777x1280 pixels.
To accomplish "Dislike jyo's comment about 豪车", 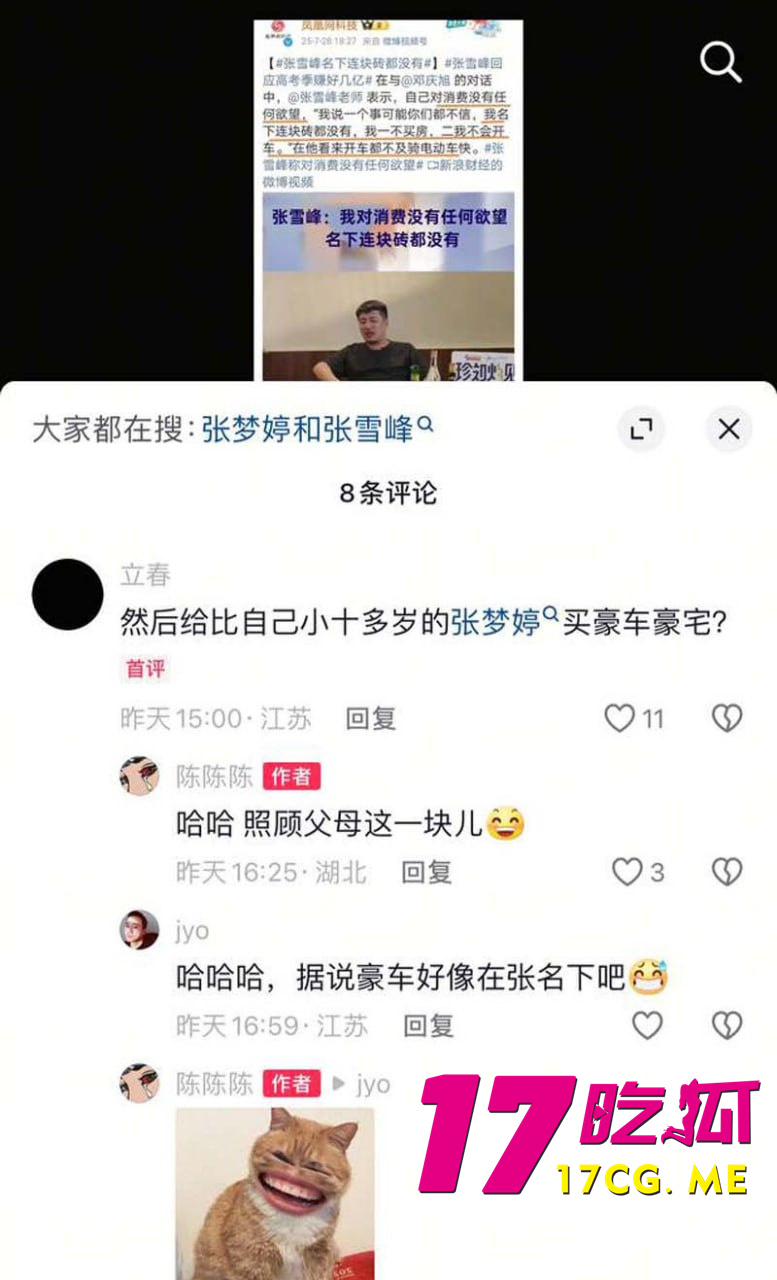I will pyautogui.click(x=726, y=1025).
